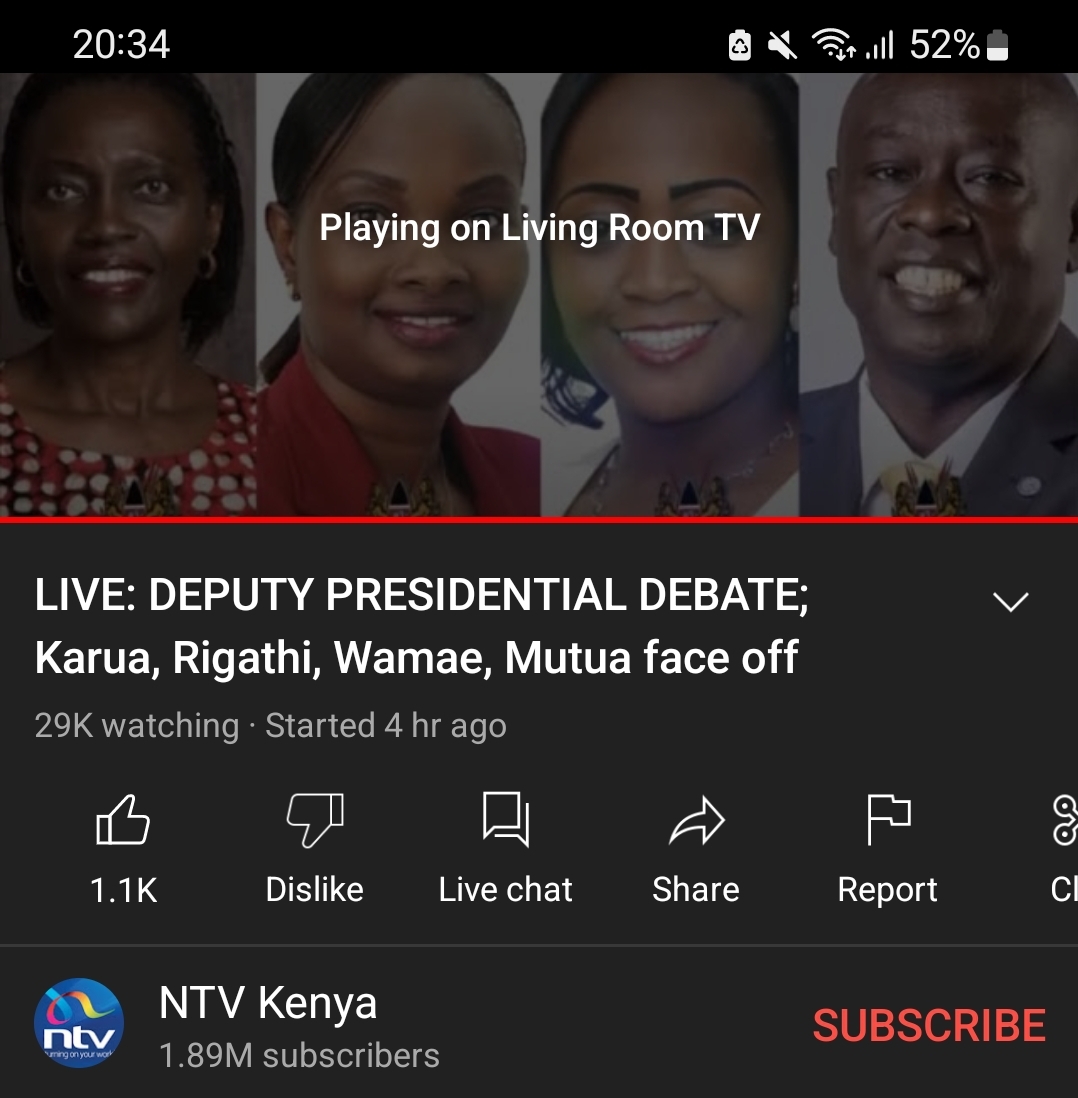The height and width of the screenshot is (1098, 1078).
Task: Subscribe to NTV Kenya
Action: [929, 1026]
